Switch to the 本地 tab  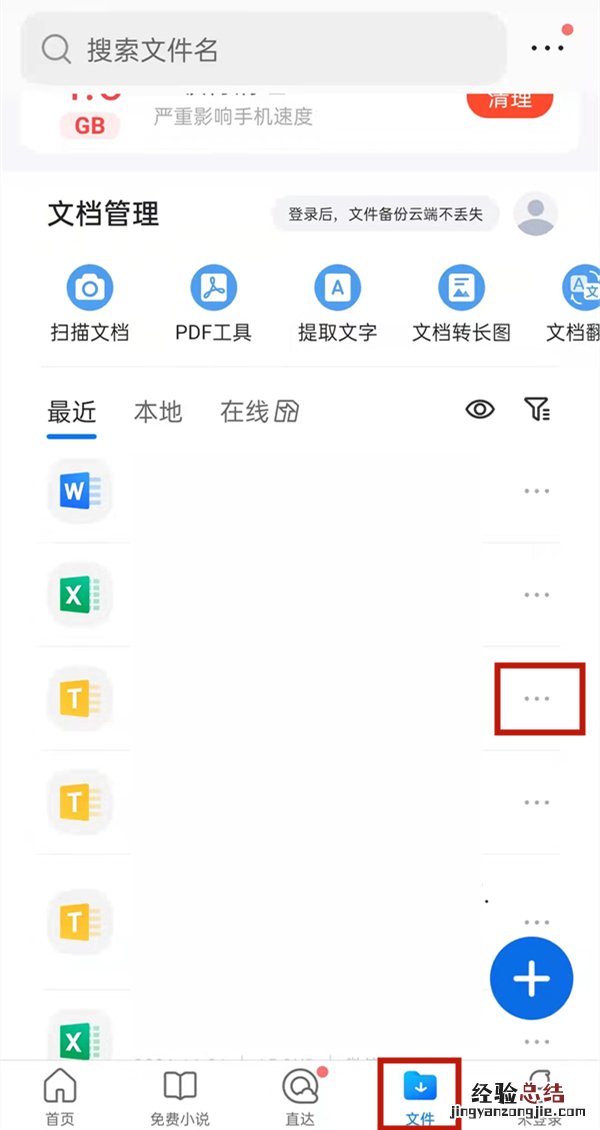click(158, 412)
